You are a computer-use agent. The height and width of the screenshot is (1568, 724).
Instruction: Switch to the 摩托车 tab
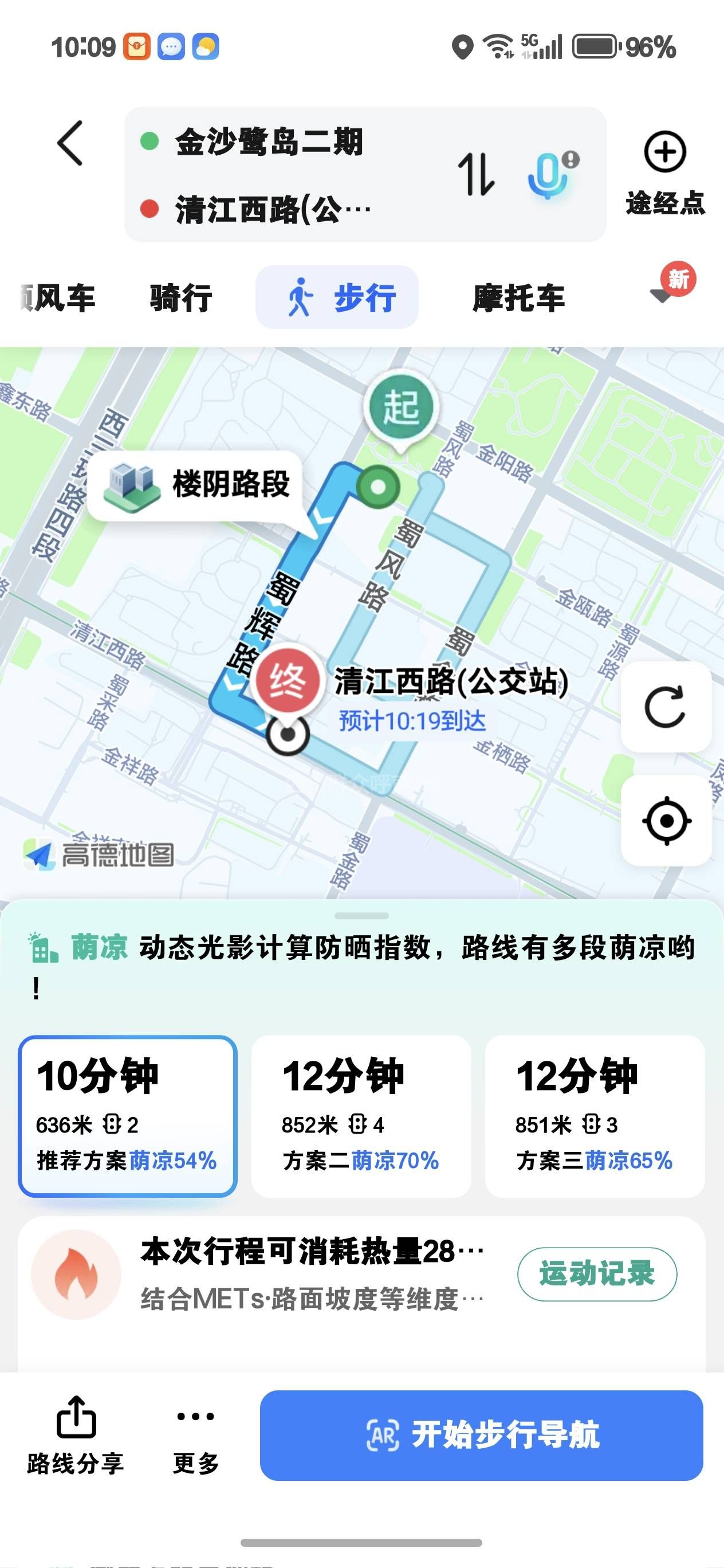(518, 298)
